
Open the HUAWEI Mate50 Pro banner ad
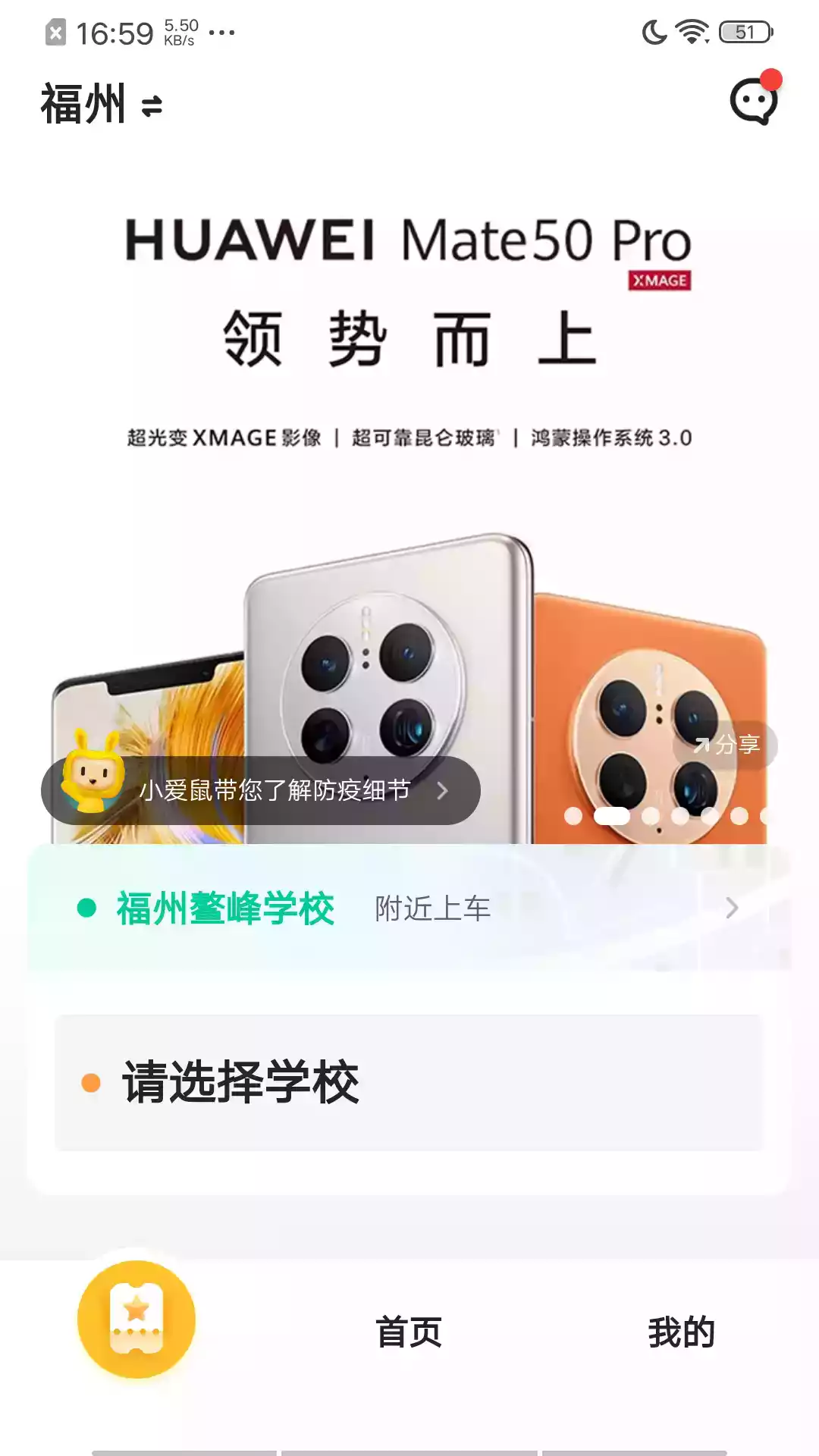point(409,455)
